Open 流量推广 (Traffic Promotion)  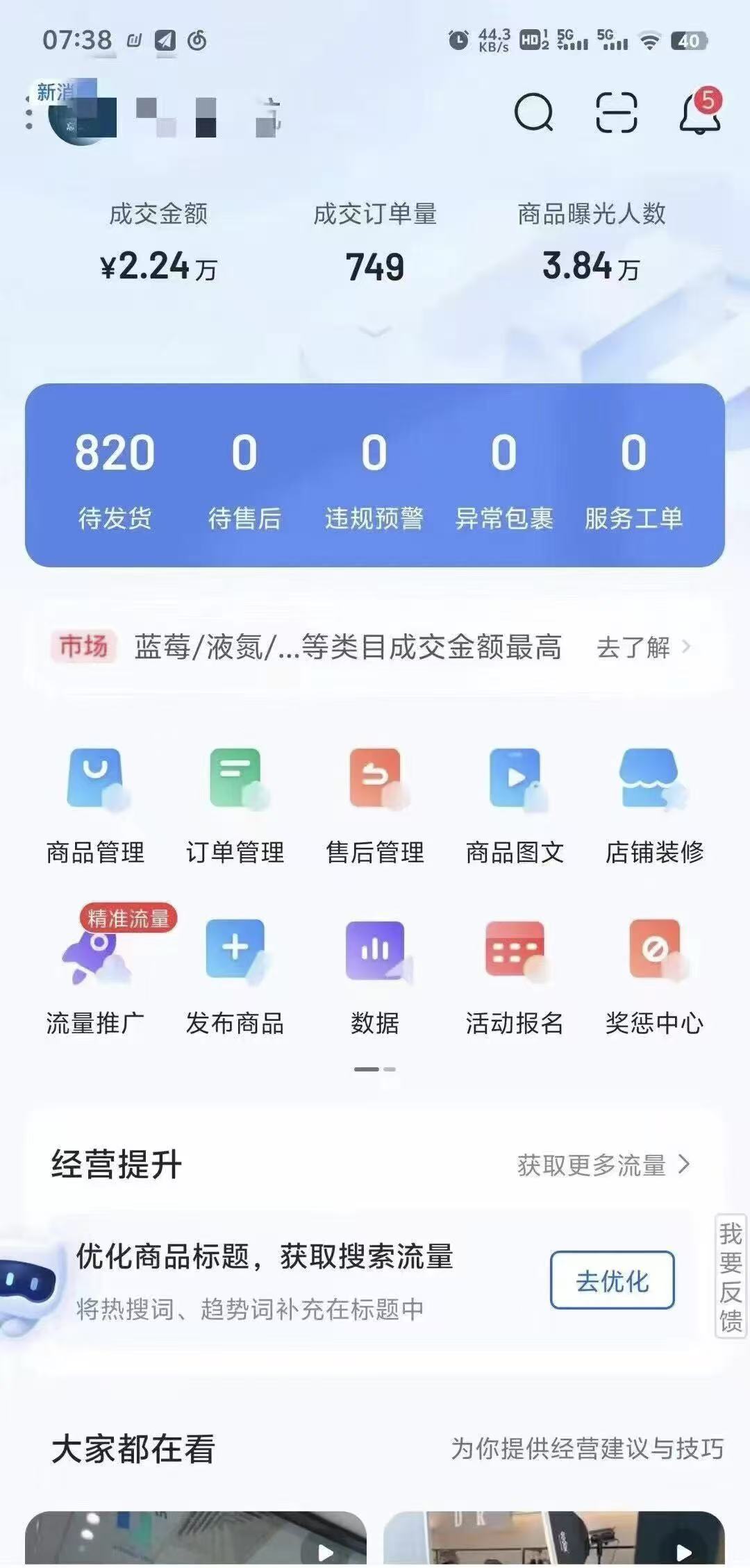(97, 972)
